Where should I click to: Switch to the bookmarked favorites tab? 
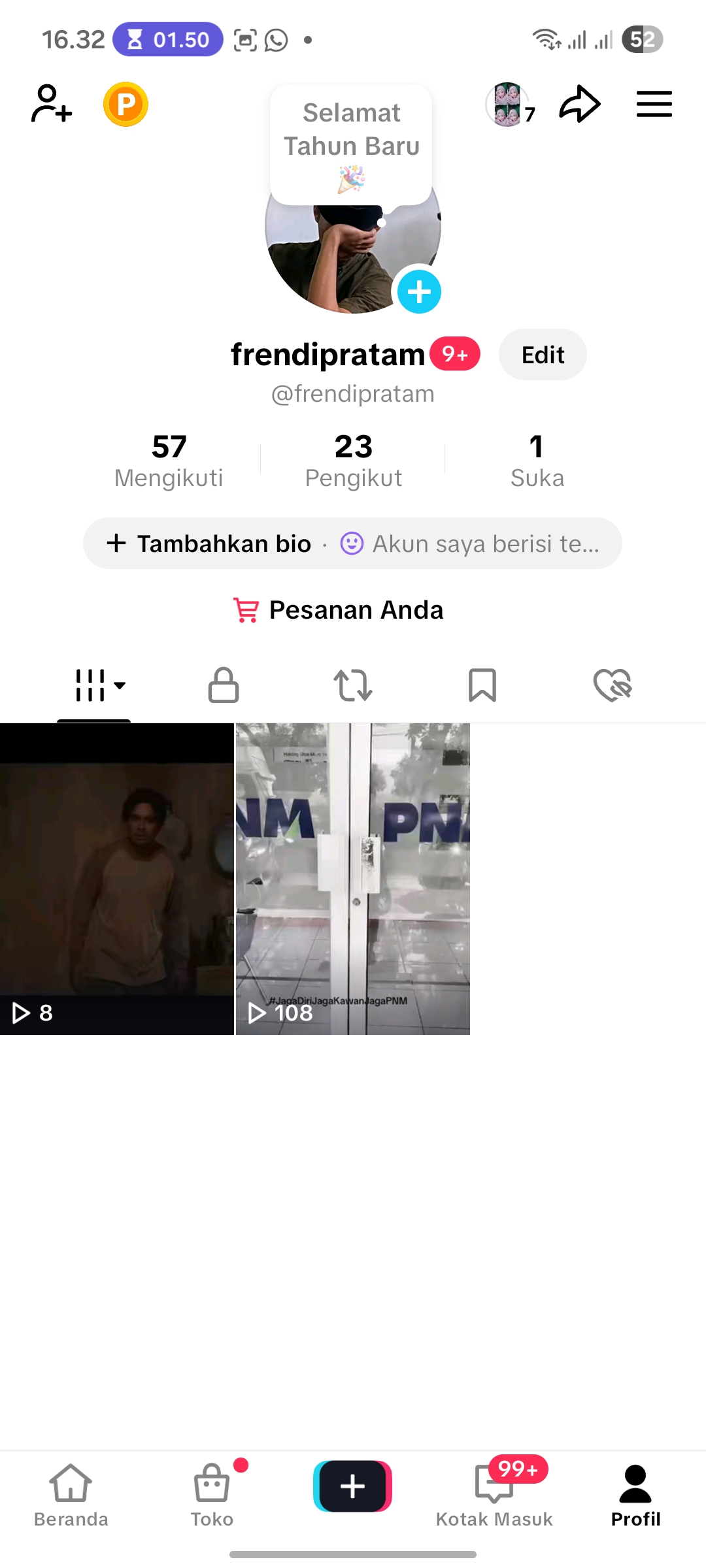(x=482, y=685)
